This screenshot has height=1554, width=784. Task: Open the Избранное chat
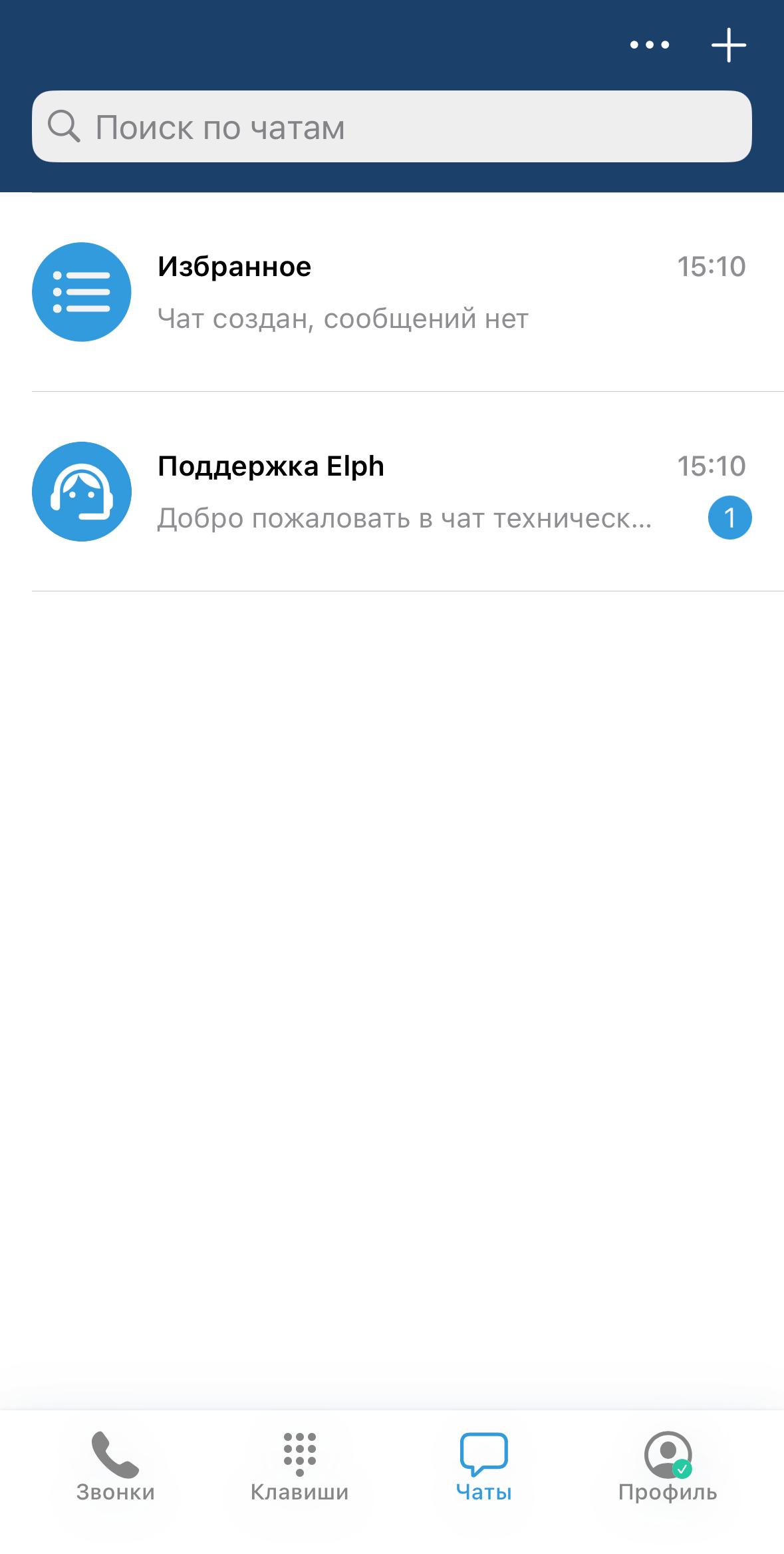[x=392, y=292]
